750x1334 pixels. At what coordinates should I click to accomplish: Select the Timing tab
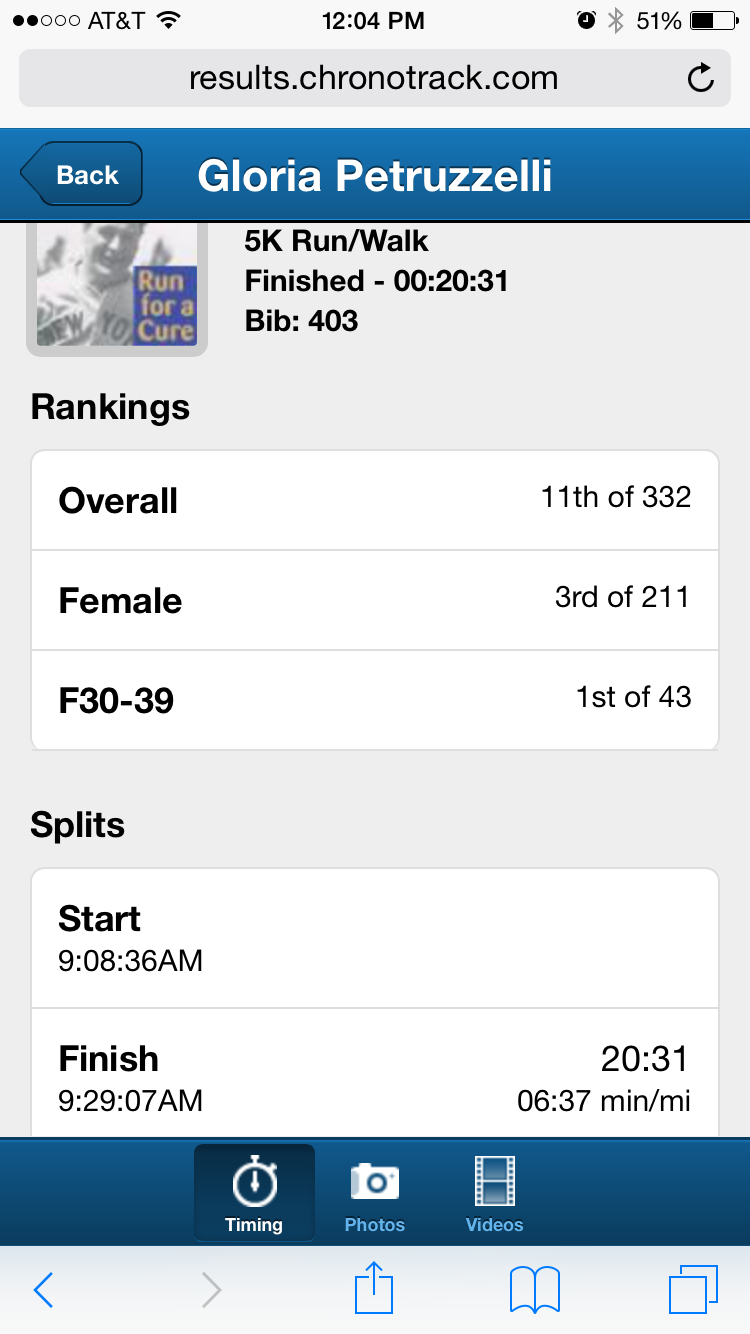tap(254, 1194)
